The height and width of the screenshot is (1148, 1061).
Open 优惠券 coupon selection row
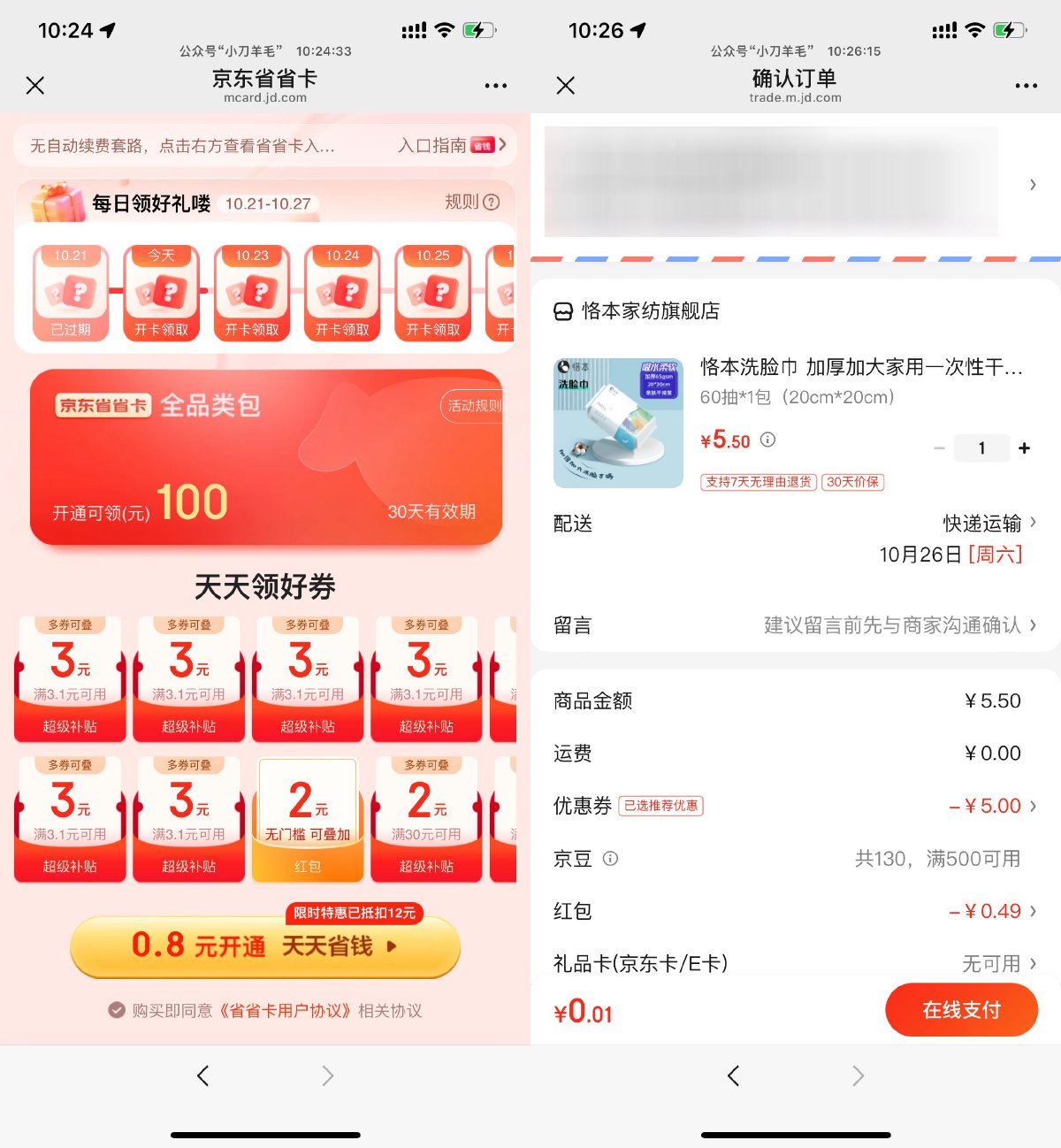click(796, 806)
